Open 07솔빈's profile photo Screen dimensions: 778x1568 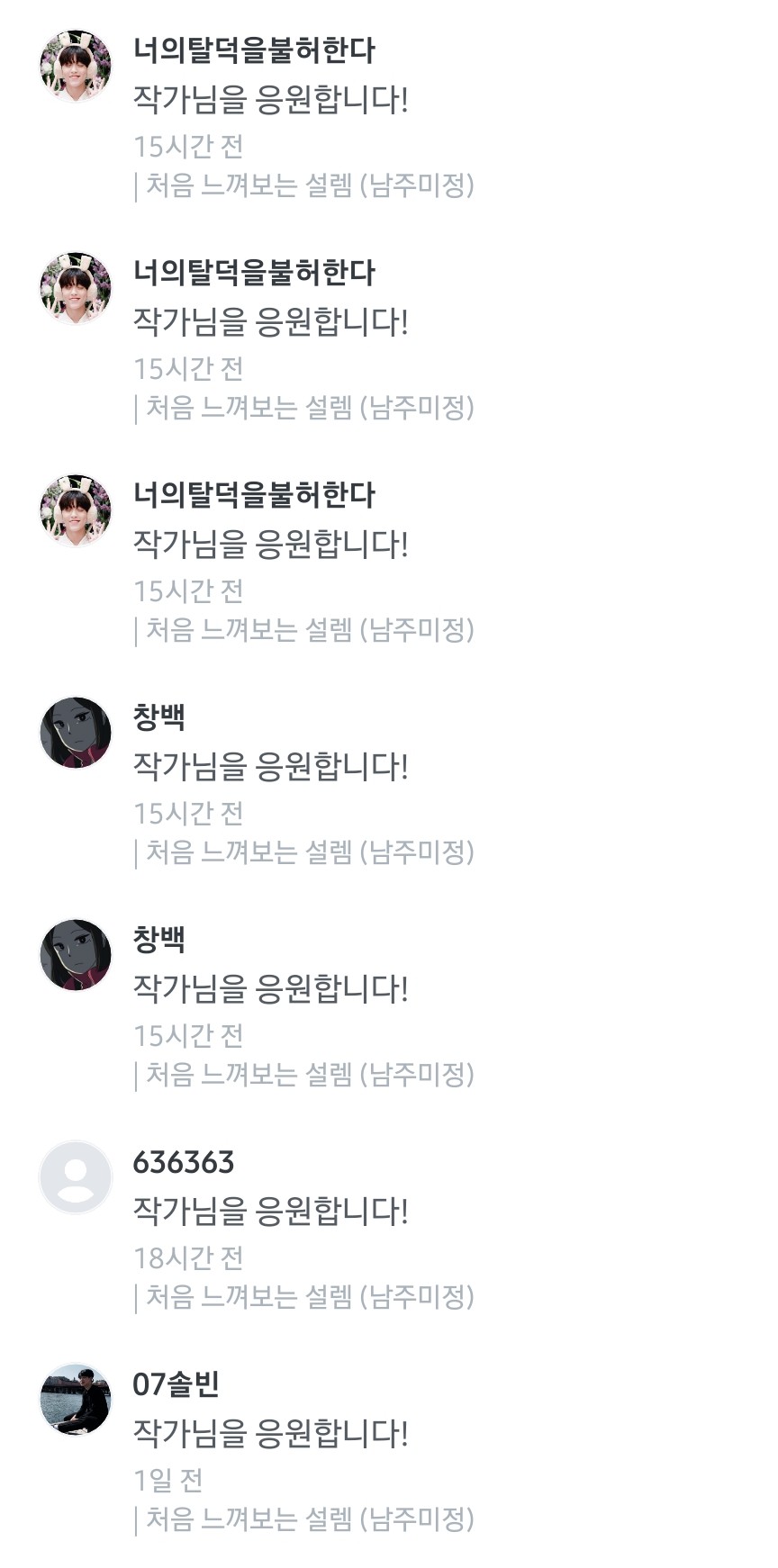(76, 1400)
